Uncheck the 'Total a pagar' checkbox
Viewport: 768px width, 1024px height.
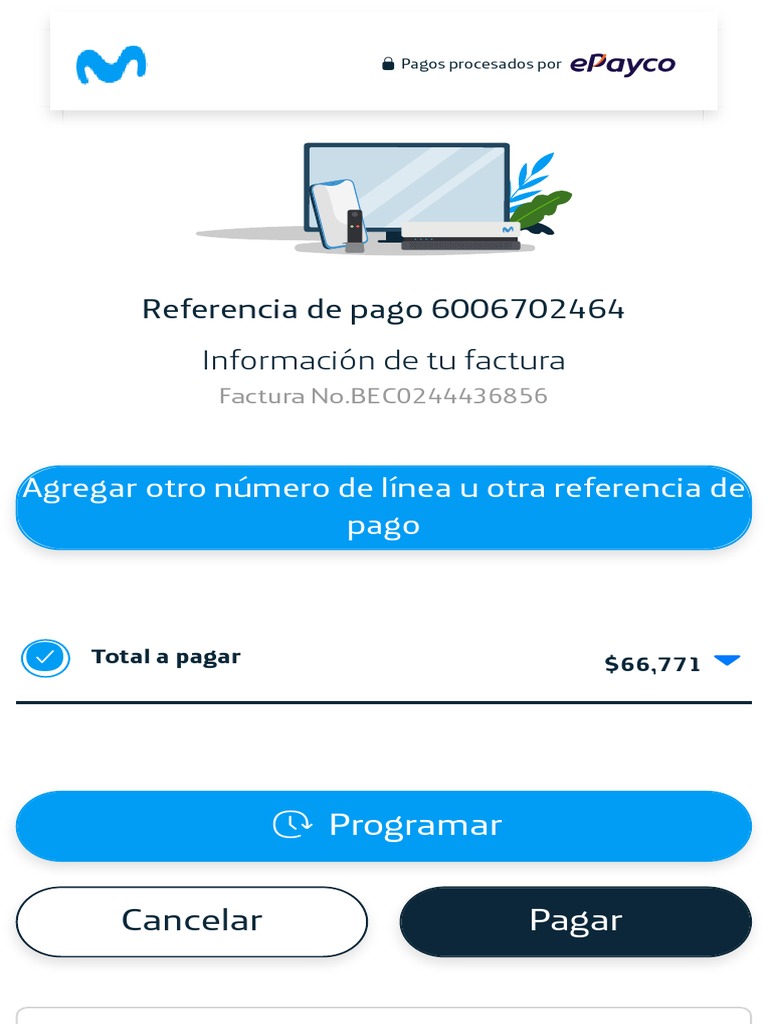click(45, 658)
